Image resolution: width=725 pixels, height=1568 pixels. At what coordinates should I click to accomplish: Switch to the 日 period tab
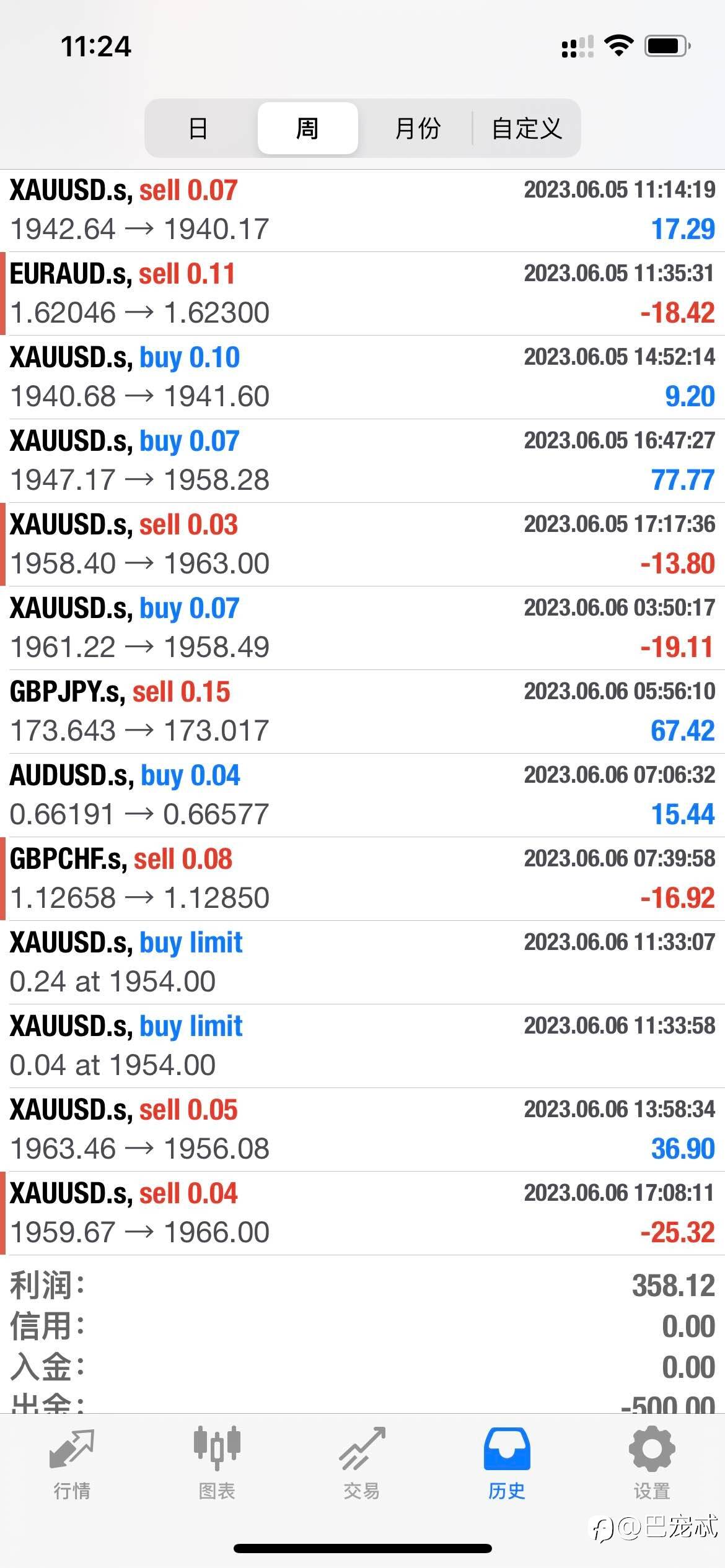[198, 128]
